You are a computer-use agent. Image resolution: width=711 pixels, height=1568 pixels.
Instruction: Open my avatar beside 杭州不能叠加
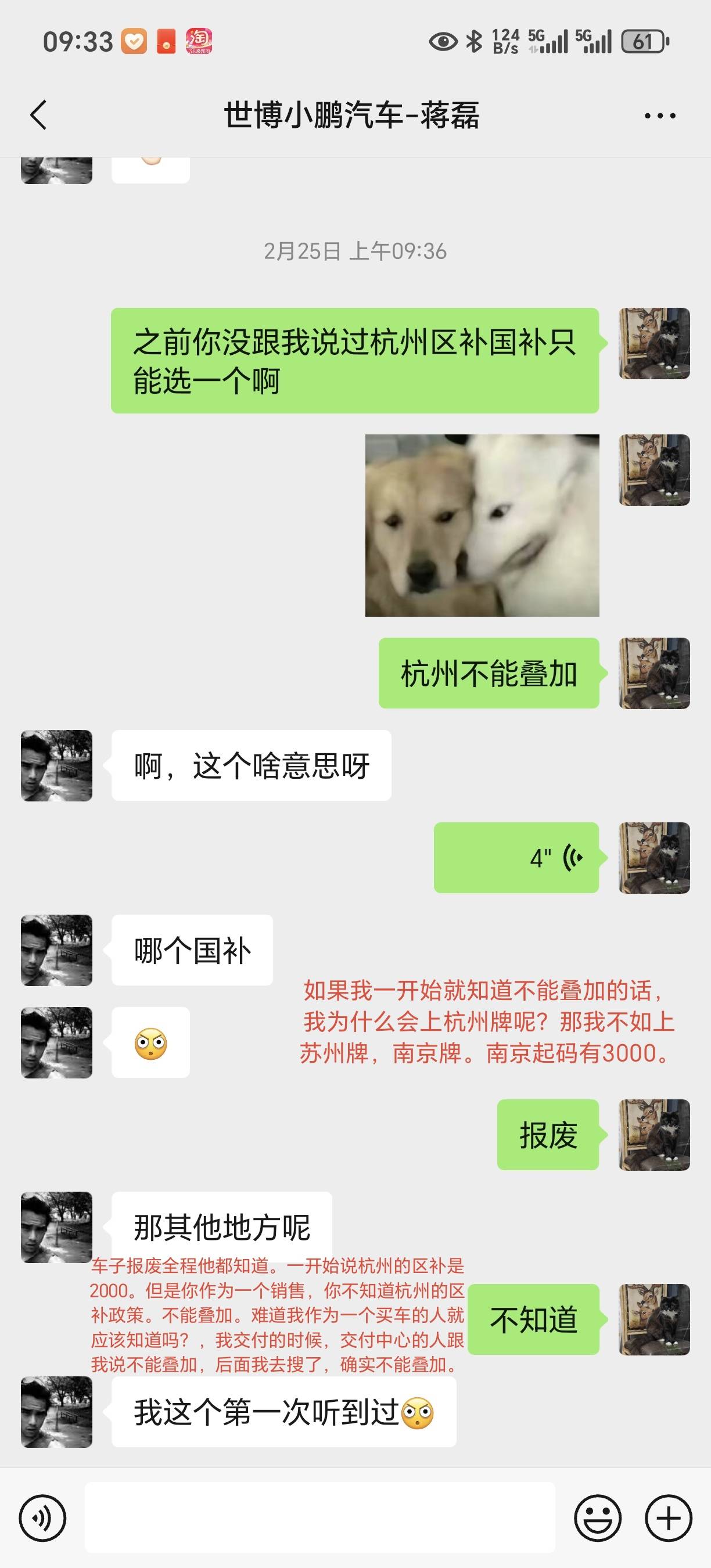pyautogui.click(x=655, y=673)
